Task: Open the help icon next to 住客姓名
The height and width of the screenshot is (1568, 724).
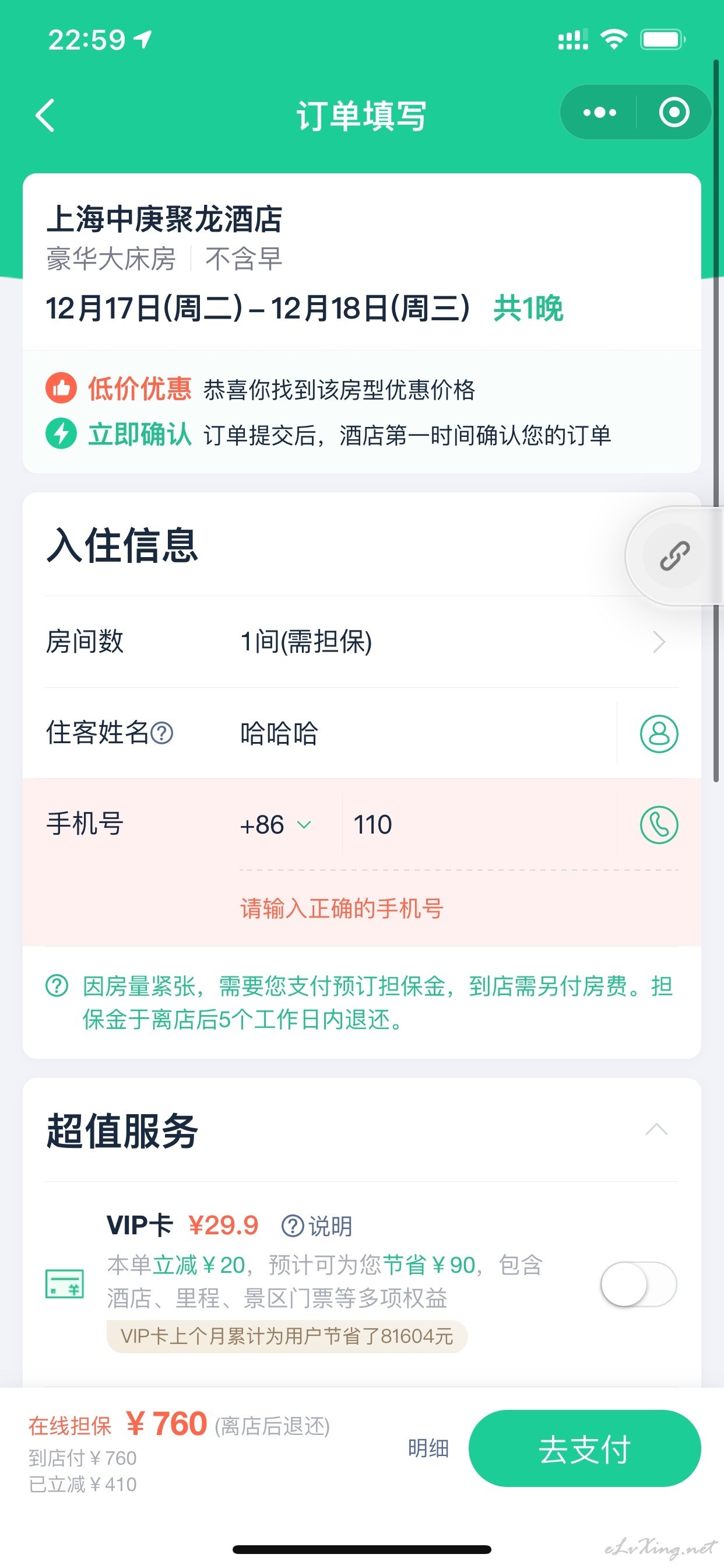Action: point(162,733)
